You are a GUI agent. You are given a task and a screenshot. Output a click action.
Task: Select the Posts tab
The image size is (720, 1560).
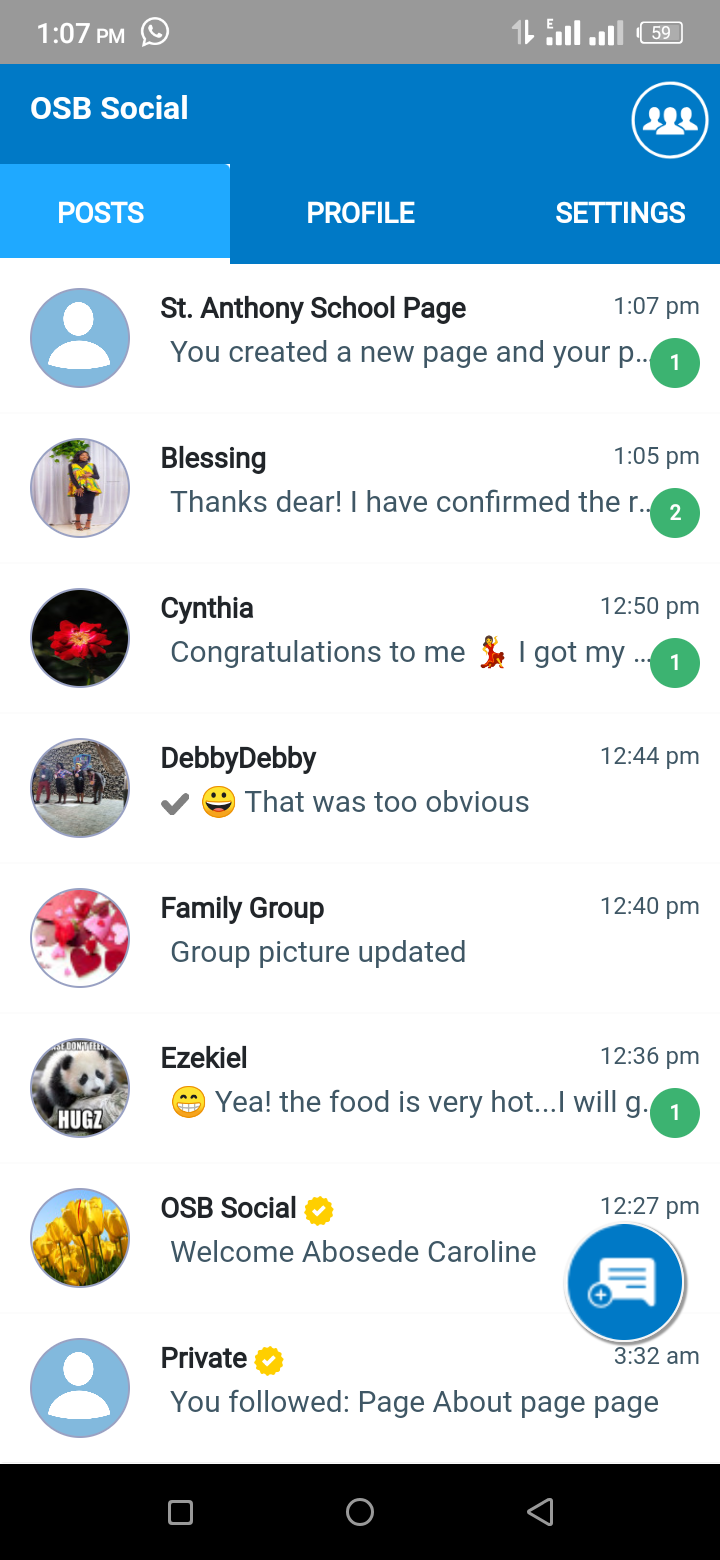coord(101,213)
